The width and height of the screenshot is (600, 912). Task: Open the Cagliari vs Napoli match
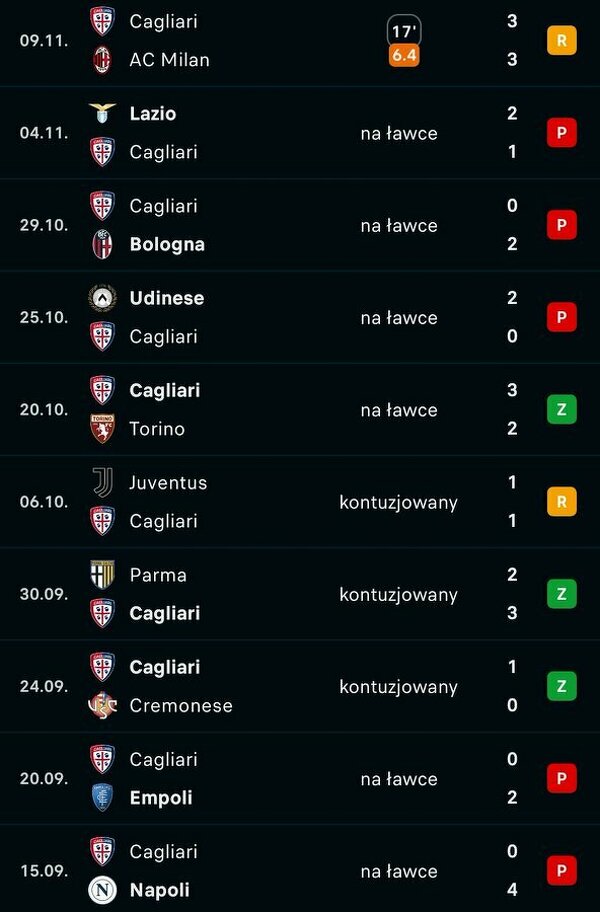coord(300,869)
